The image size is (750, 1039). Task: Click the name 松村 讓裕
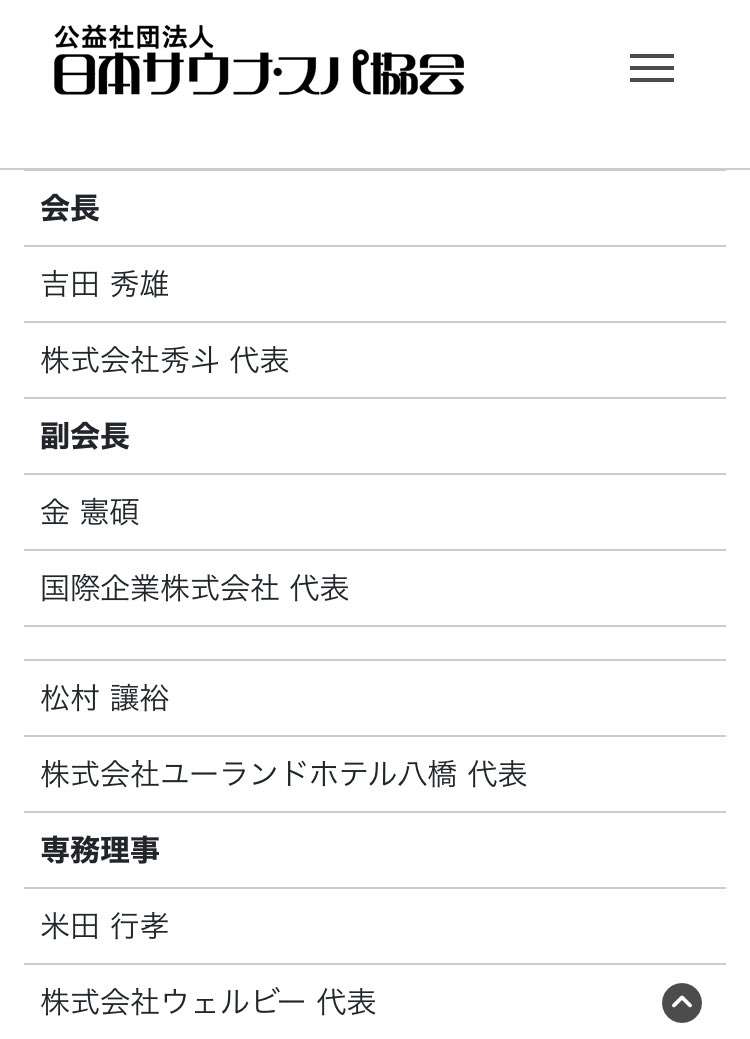(x=105, y=698)
